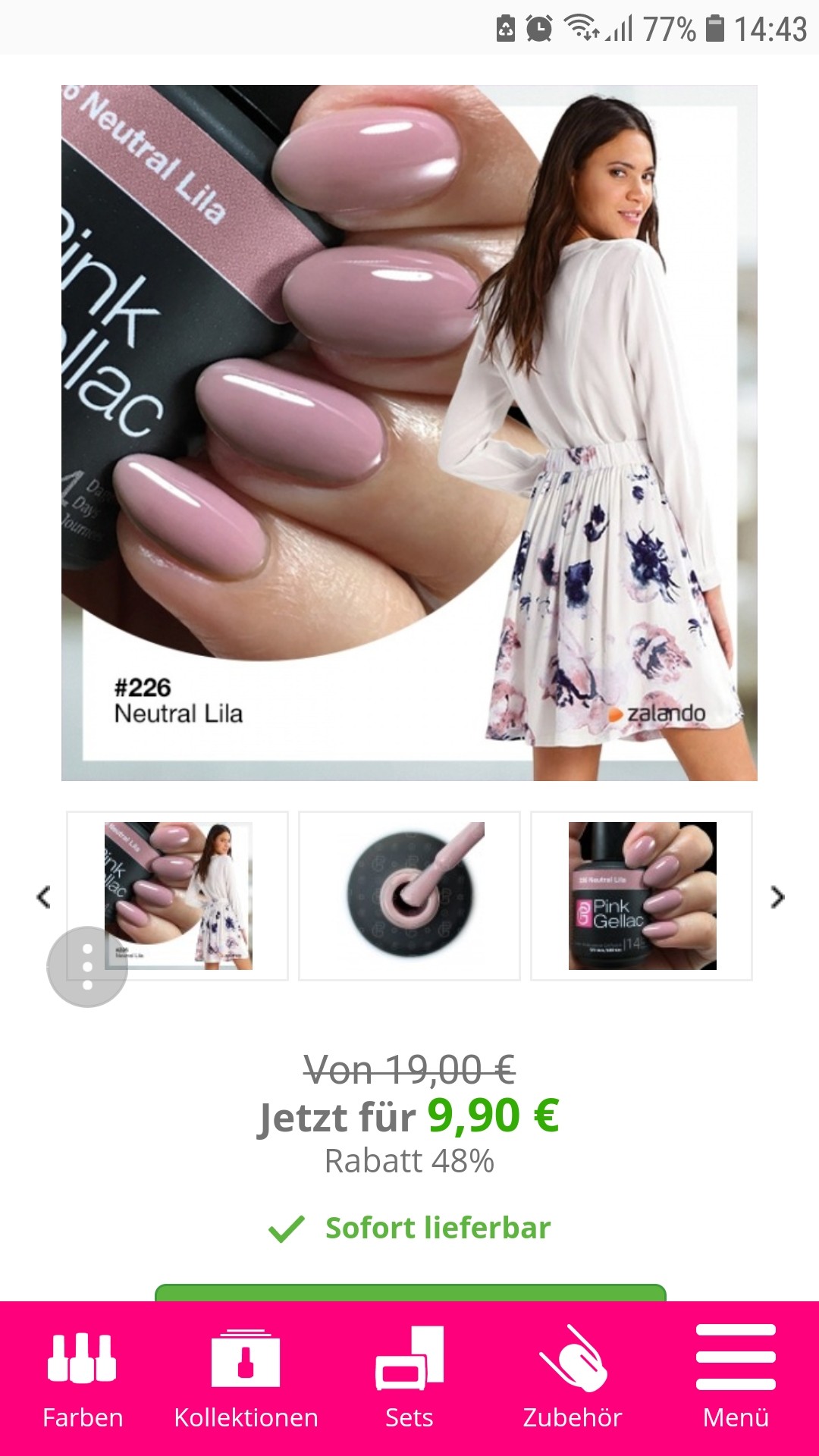Screen dimensions: 819x1456
Task: Go to the Sets section
Action: [409, 1378]
